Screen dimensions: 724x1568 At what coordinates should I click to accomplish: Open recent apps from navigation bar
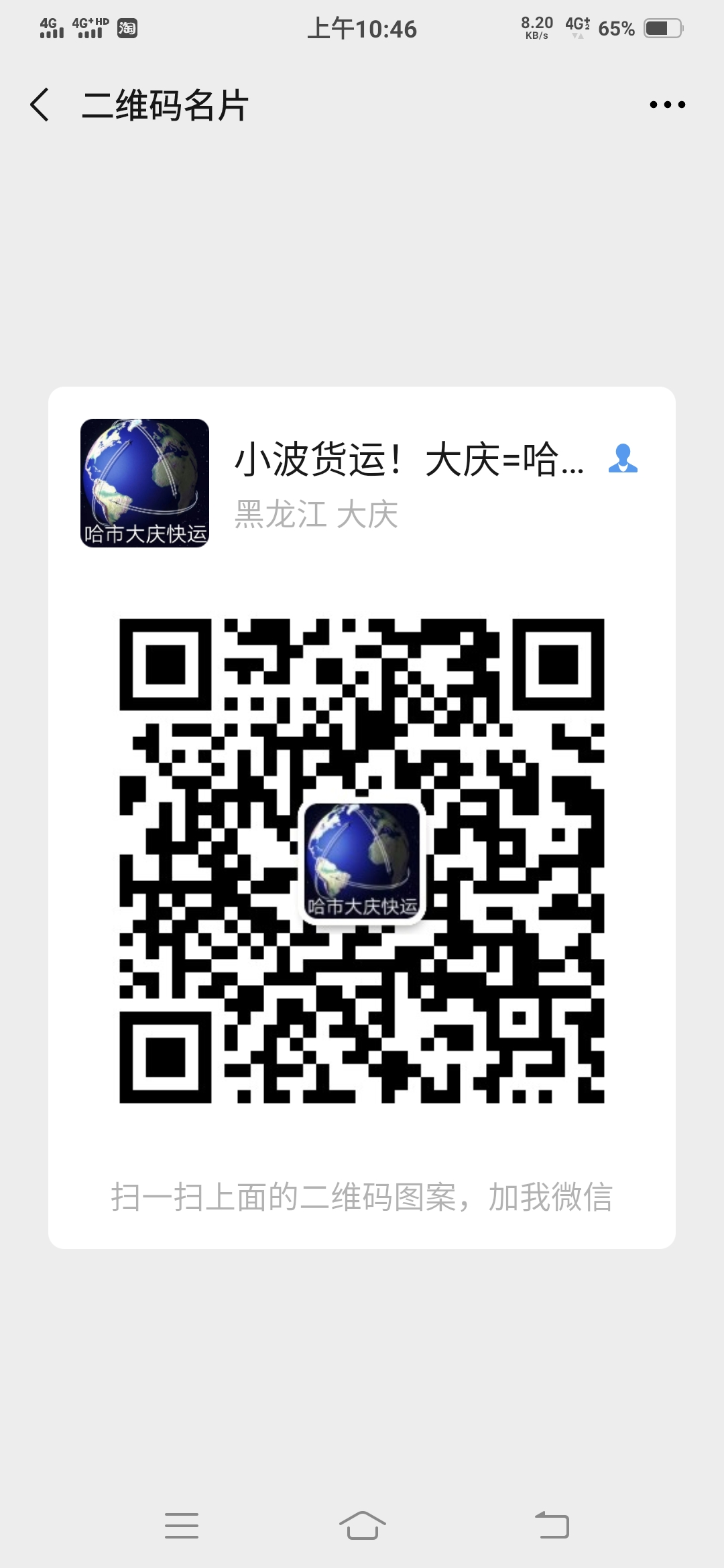(182, 1525)
